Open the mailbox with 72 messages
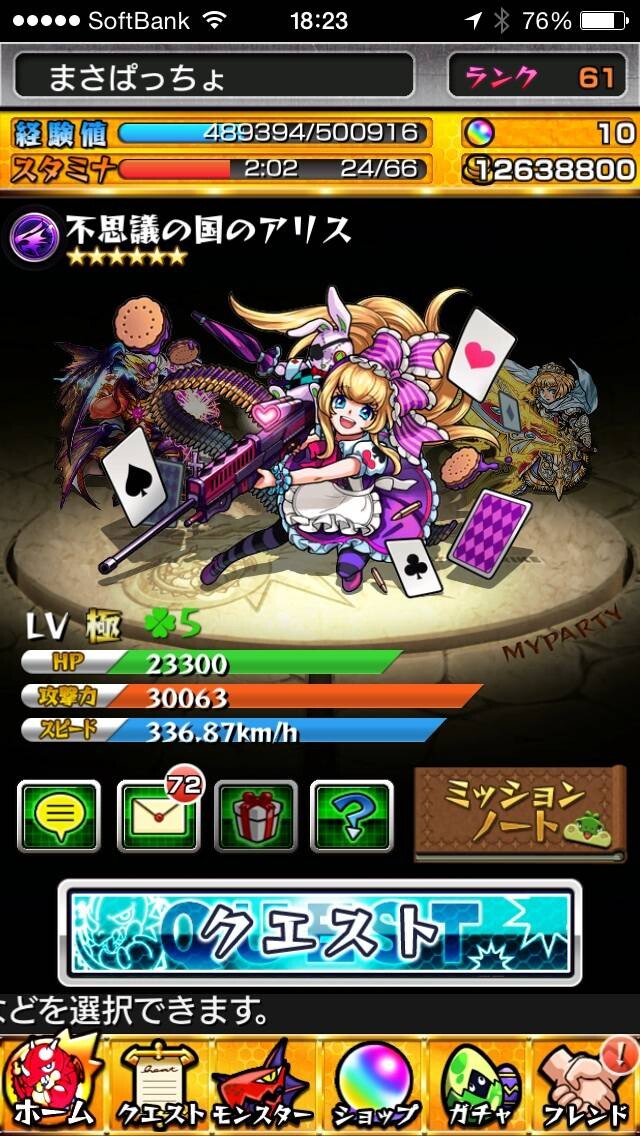 coord(158,815)
